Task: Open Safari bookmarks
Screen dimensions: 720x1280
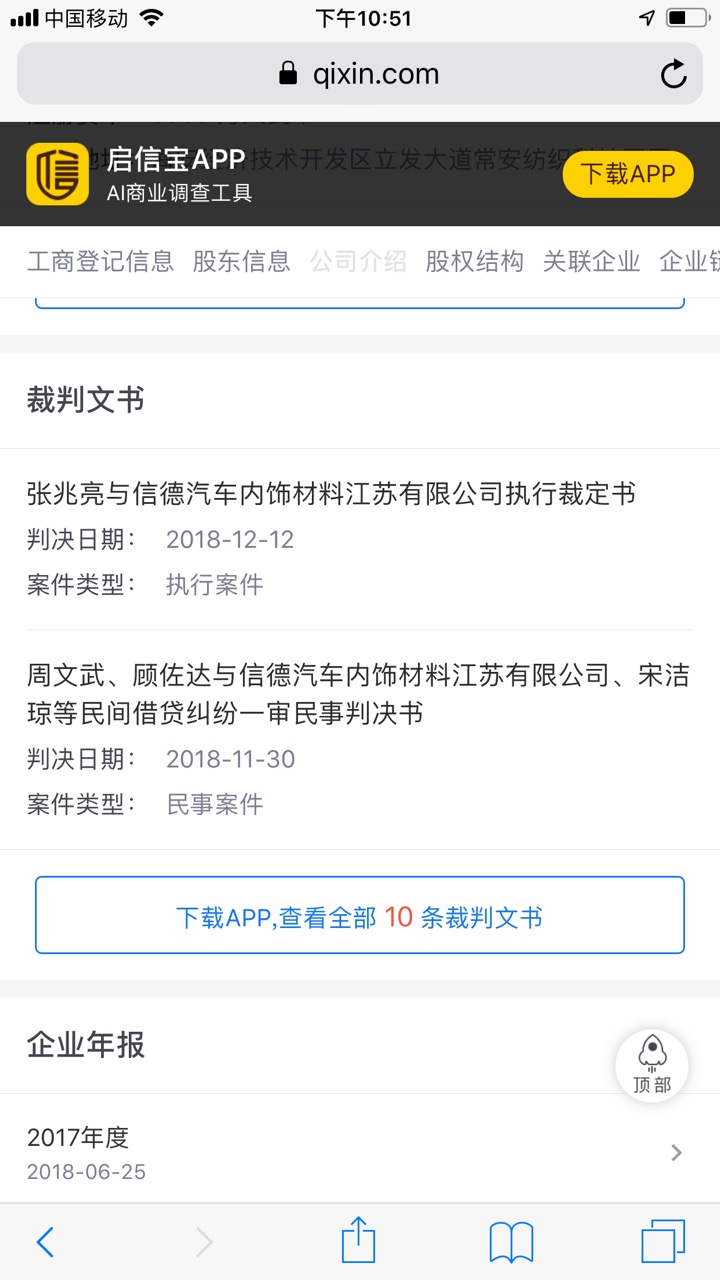Action: point(511,1242)
